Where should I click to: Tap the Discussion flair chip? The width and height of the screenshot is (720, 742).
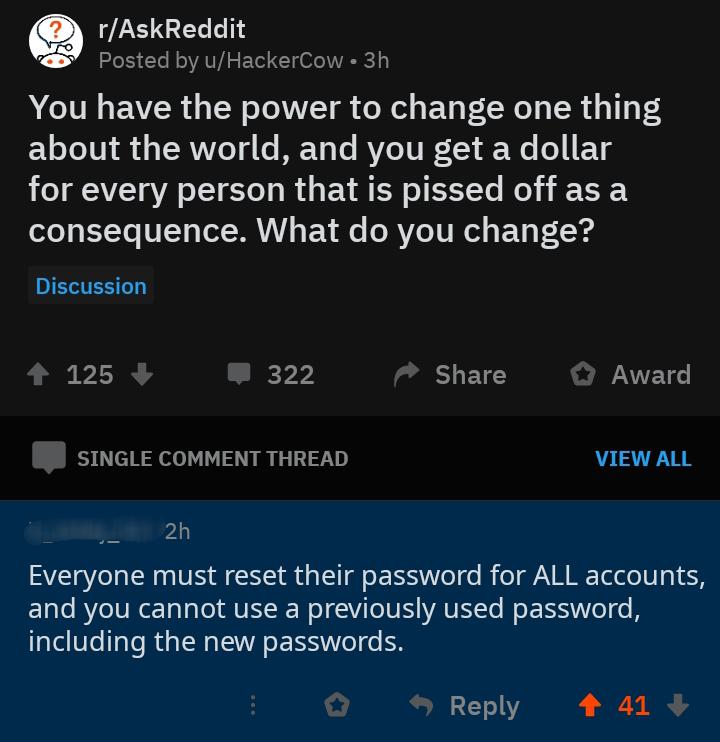[x=91, y=286]
